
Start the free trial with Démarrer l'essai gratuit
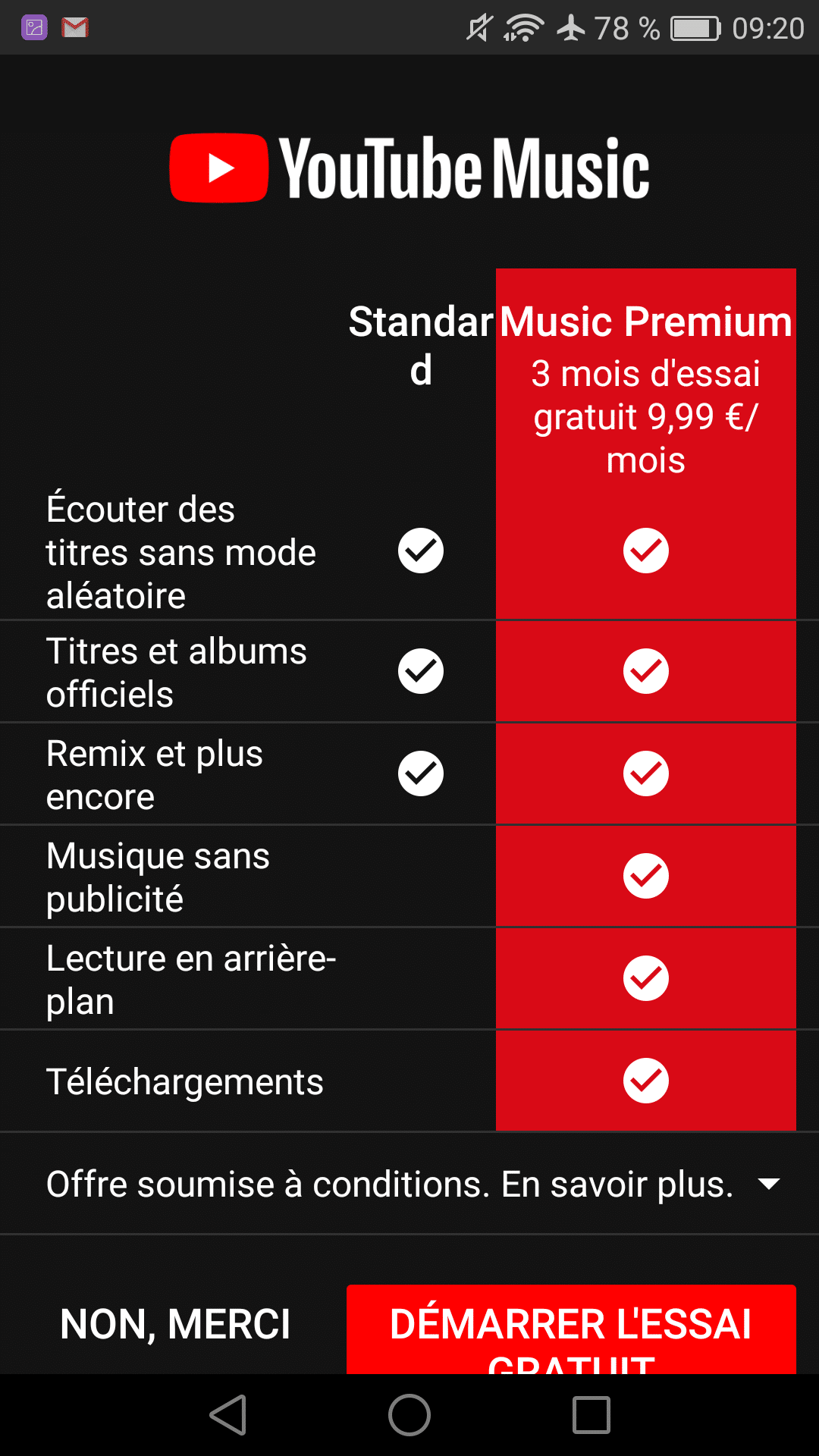pyautogui.click(x=571, y=1329)
